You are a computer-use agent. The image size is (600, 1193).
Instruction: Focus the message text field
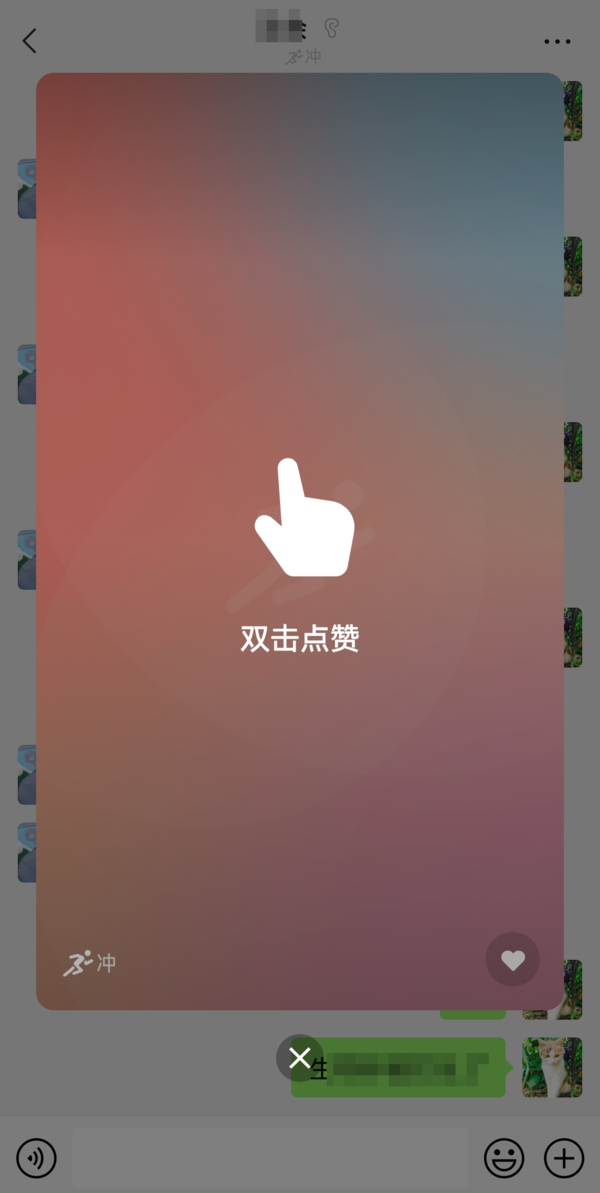(269, 1159)
